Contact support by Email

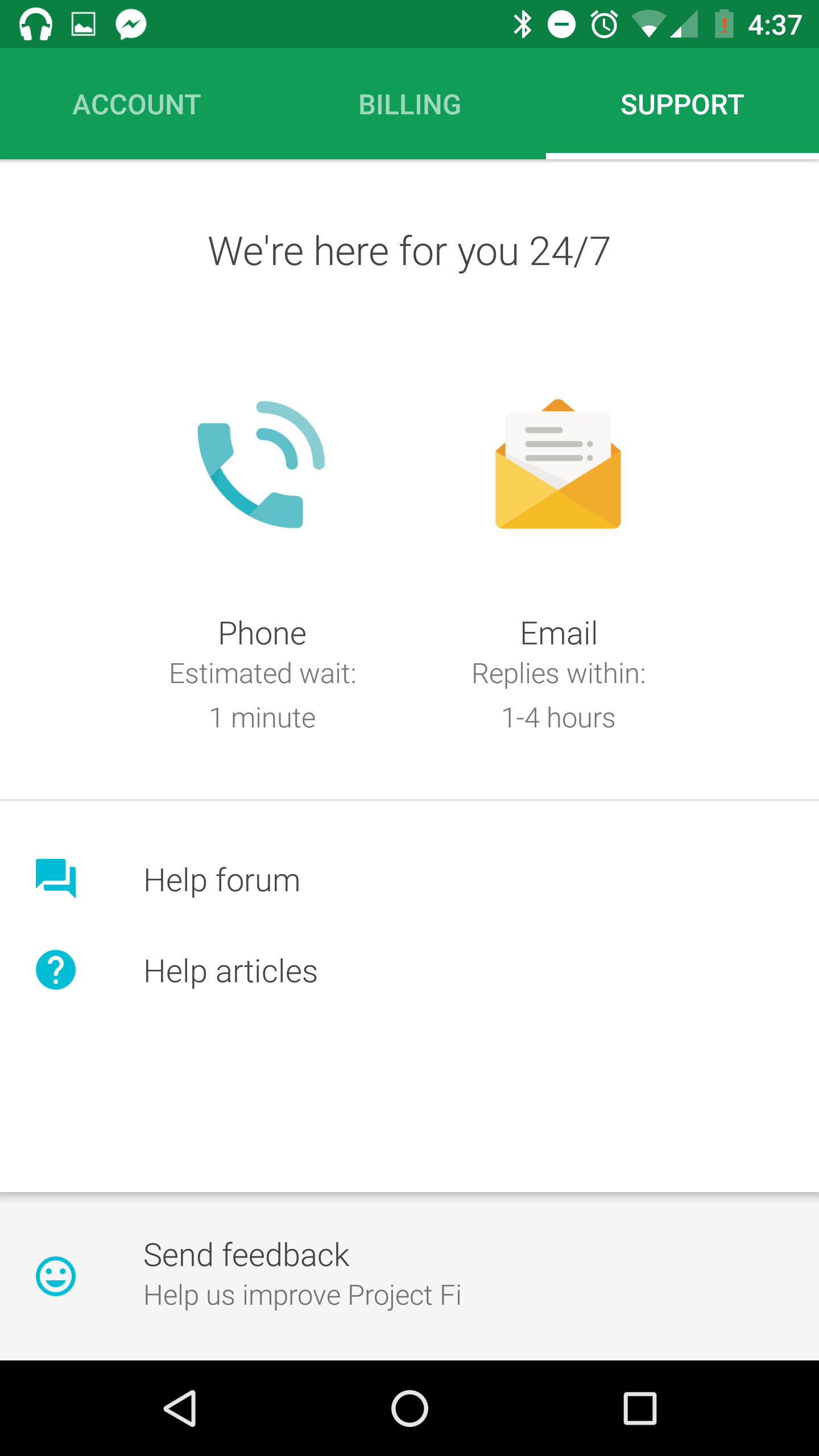pyautogui.click(x=559, y=563)
